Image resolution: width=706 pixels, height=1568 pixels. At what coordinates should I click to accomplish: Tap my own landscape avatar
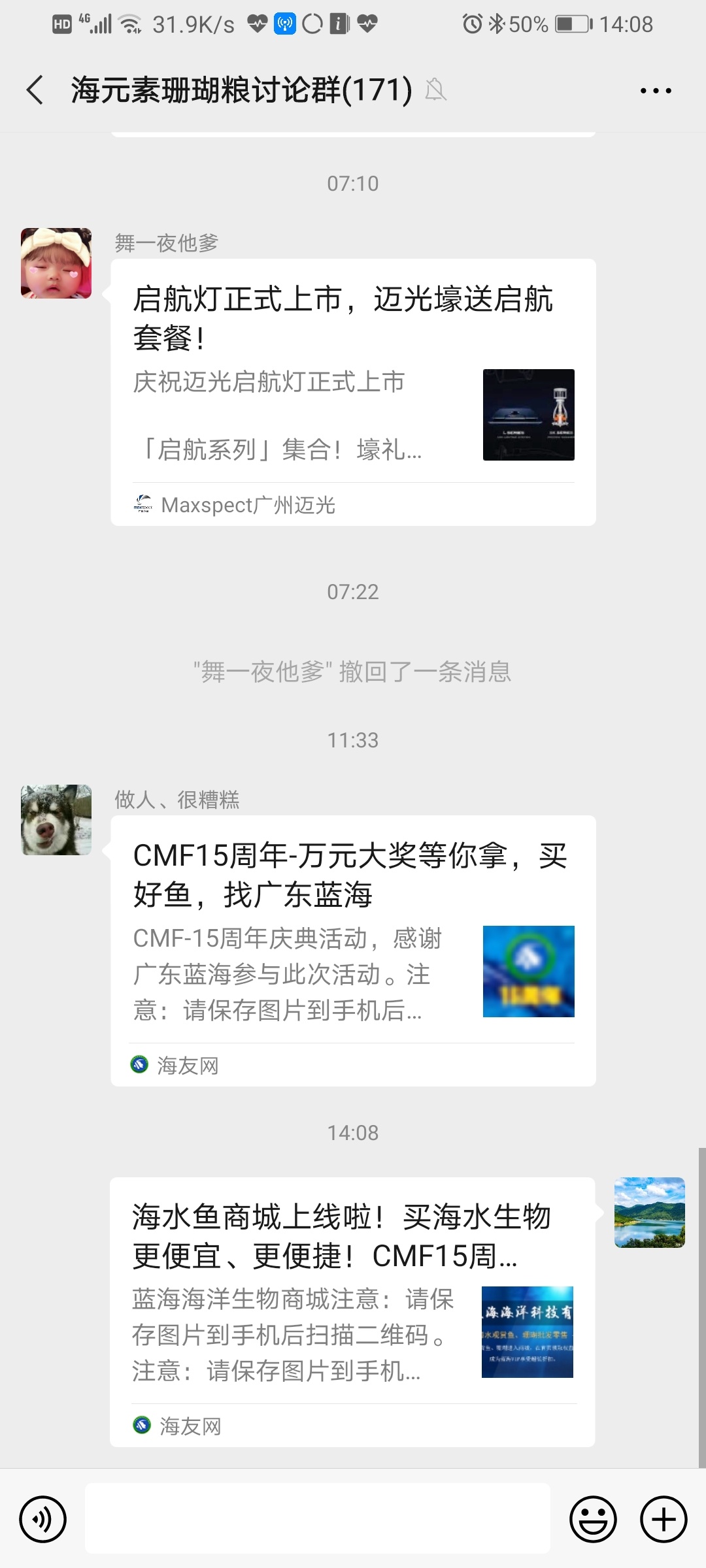[649, 1213]
